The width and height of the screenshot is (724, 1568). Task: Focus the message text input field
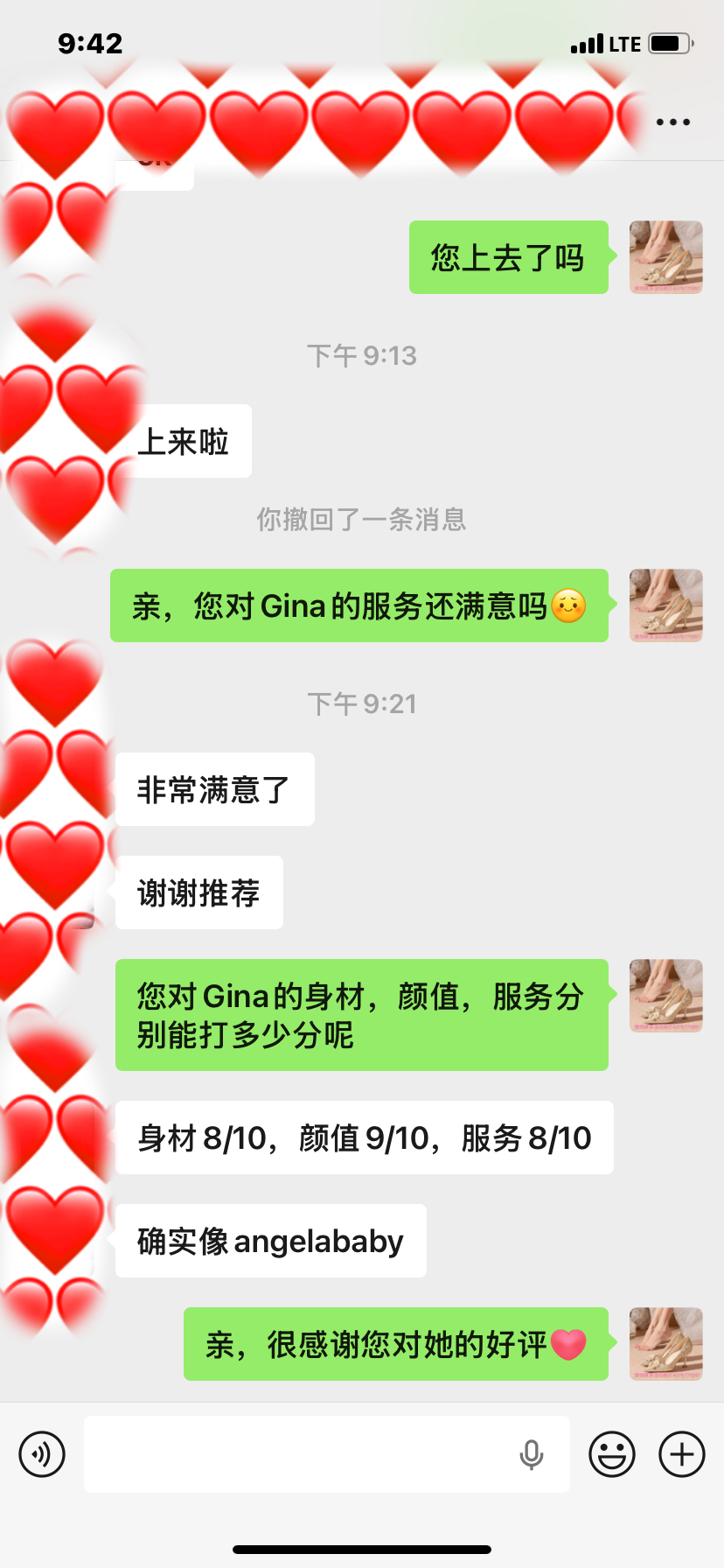point(297,1454)
